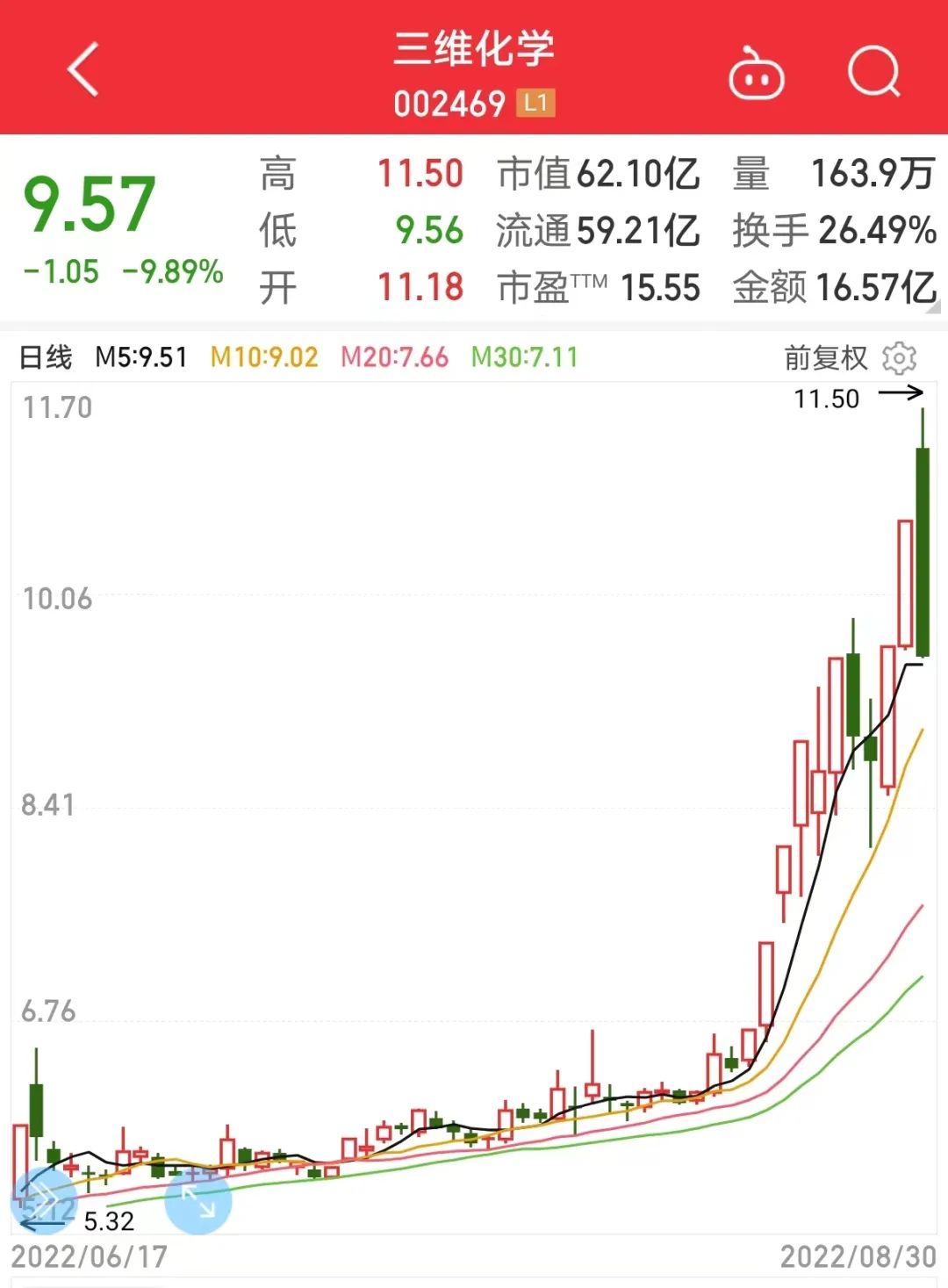Go back from the 三维化学 stock page

tap(83, 69)
